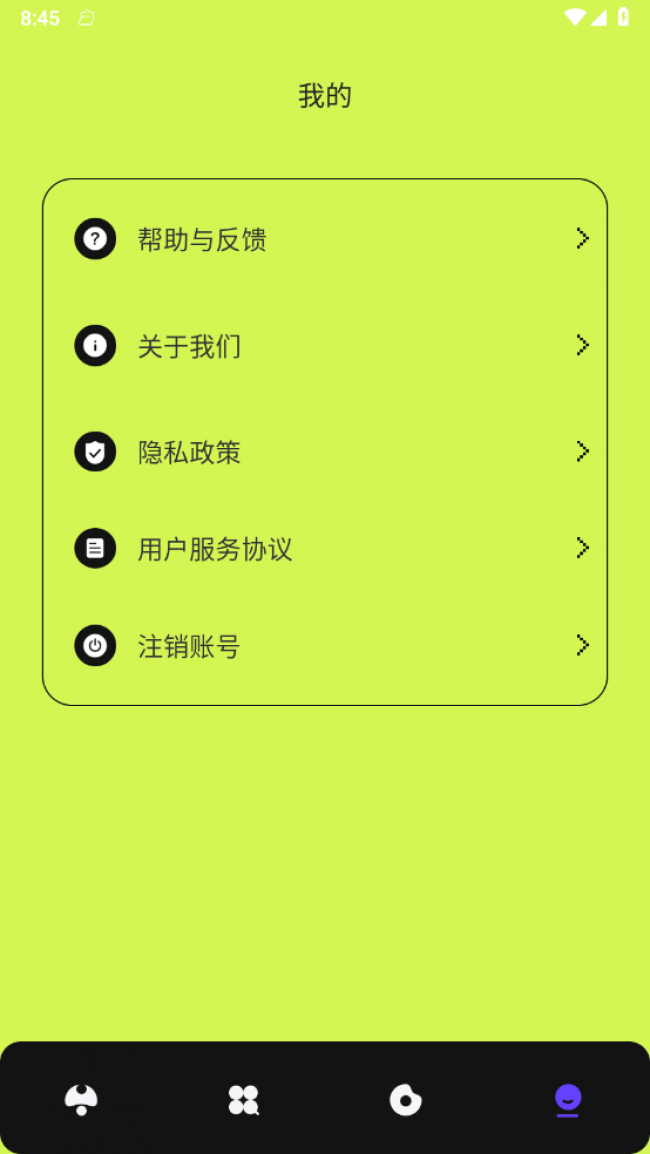Image resolution: width=650 pixels, height=1154 pixels.
Task: Switch to the donut-shaped third tab
Action: click(x=405, y=1100)
